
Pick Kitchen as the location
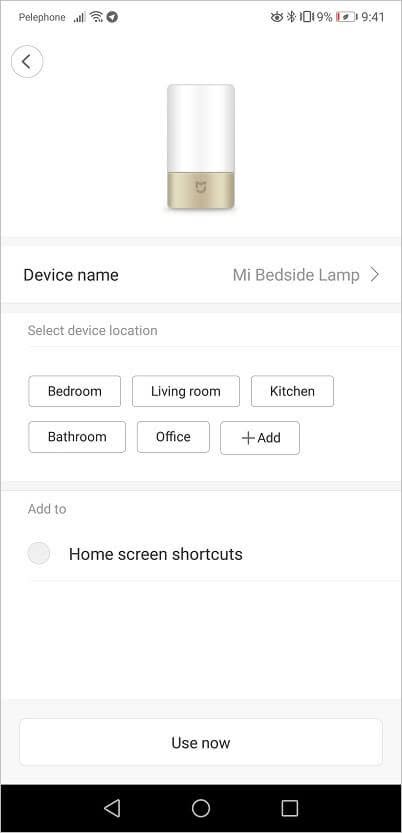point(292,392)
